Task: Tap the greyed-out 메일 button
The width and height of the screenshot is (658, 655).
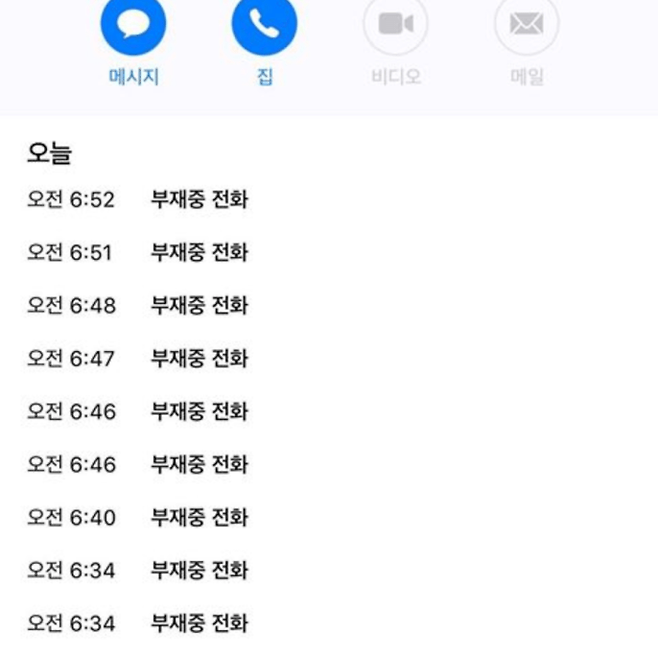Action: tap(526, 26)
